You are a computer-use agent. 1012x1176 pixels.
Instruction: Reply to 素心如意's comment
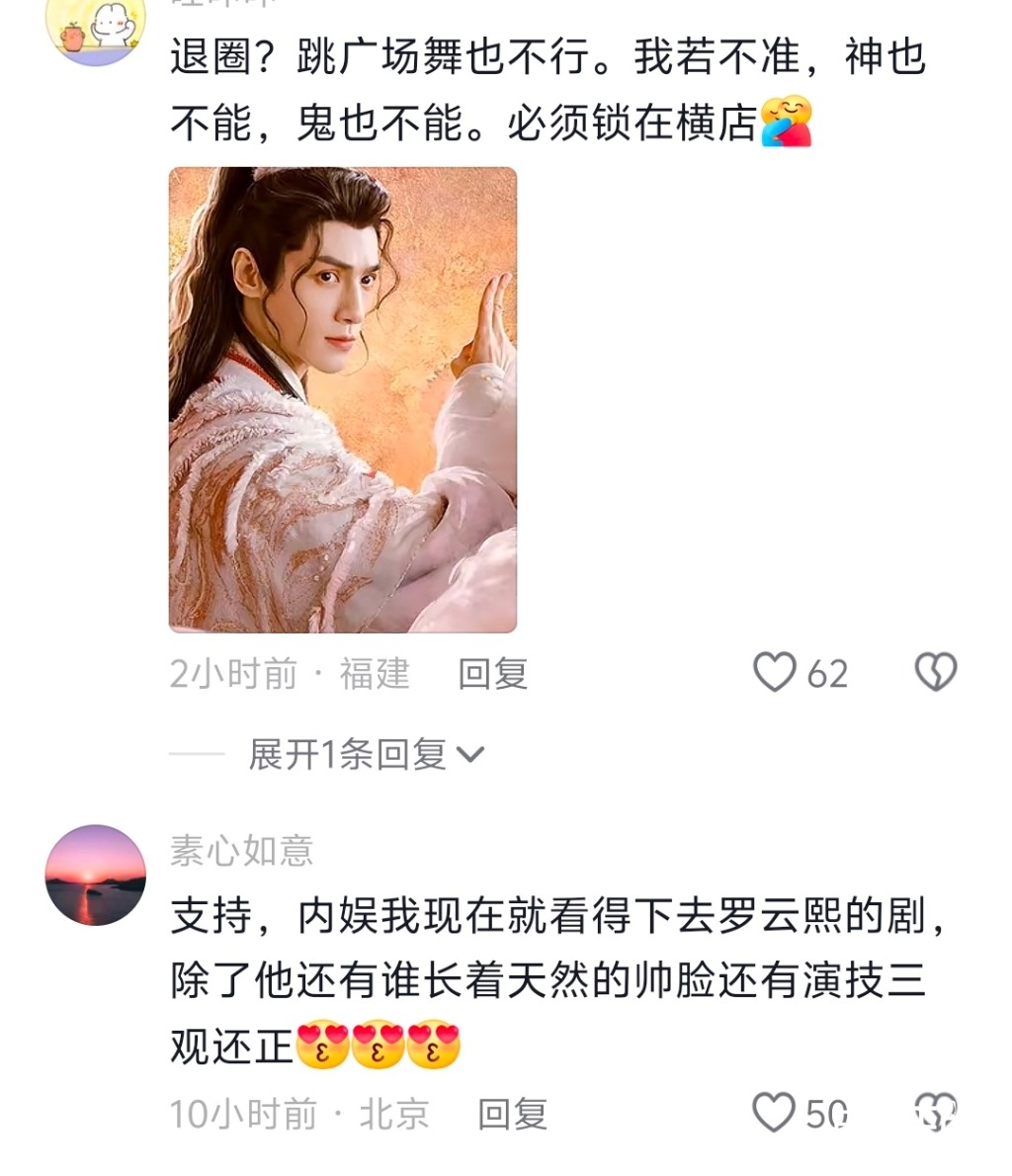click(x=512, y=1114)
